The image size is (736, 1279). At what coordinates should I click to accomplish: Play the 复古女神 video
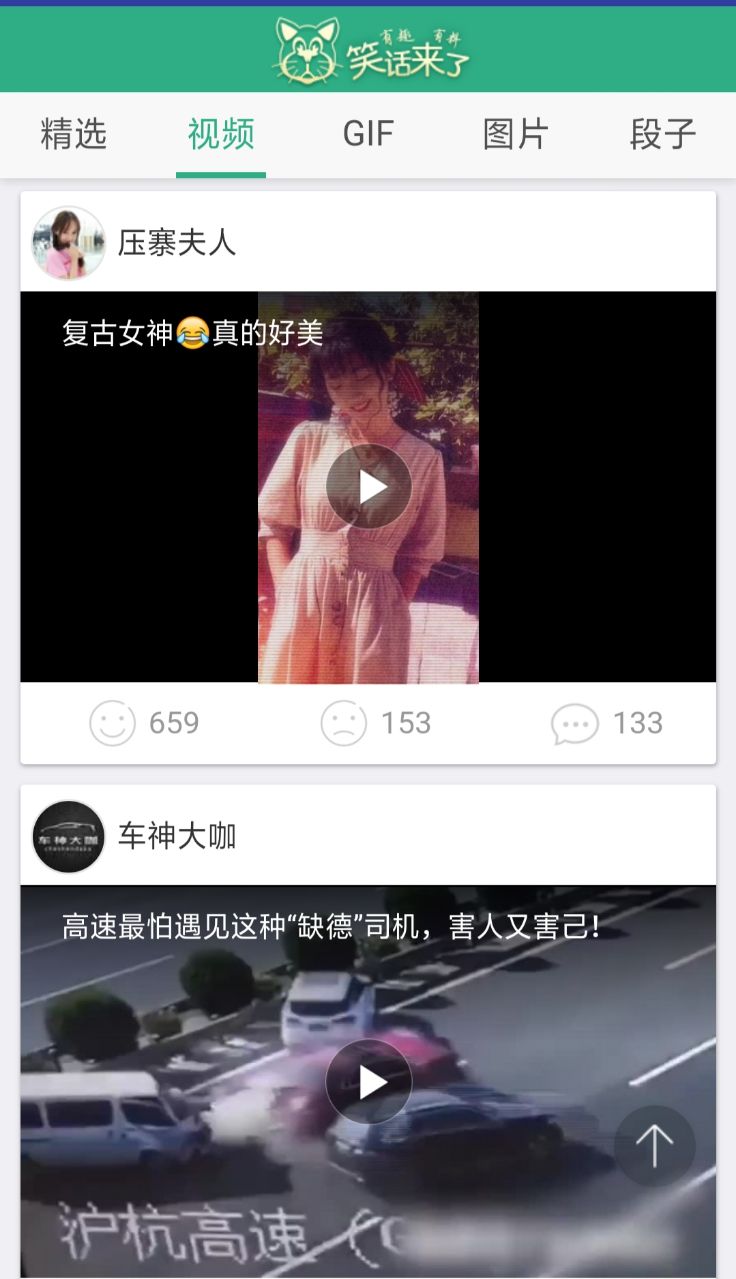tap(369, 487)
